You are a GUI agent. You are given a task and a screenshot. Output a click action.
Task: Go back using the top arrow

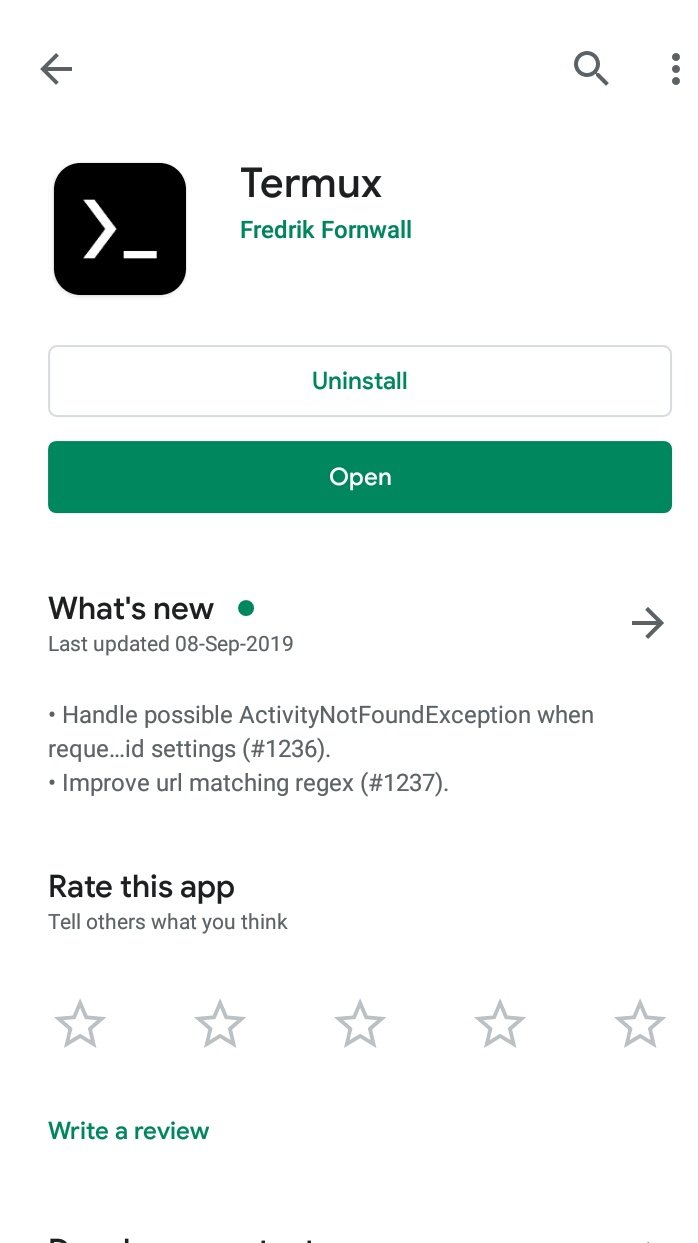click(56, 69)
